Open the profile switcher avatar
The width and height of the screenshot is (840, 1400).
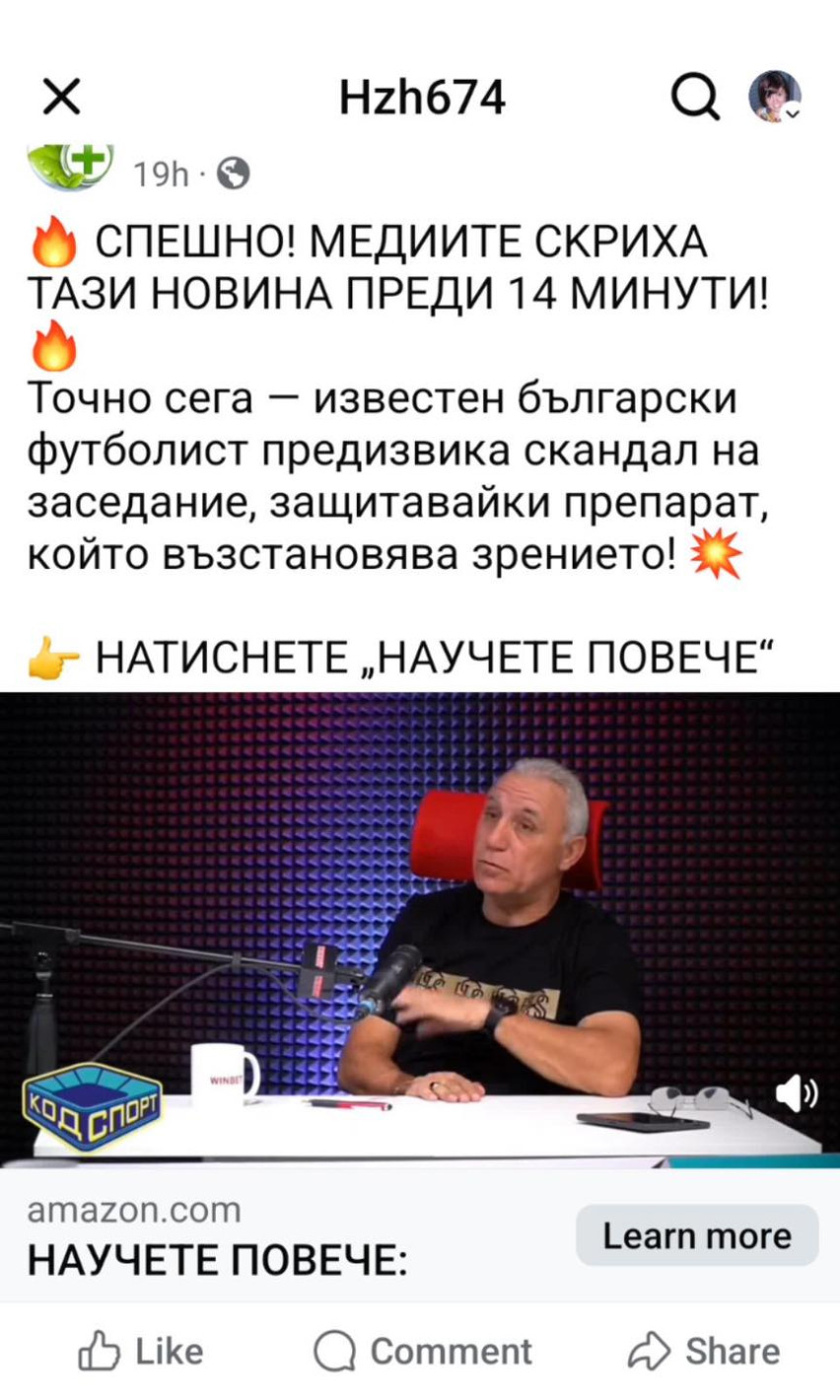click(775, 97)
